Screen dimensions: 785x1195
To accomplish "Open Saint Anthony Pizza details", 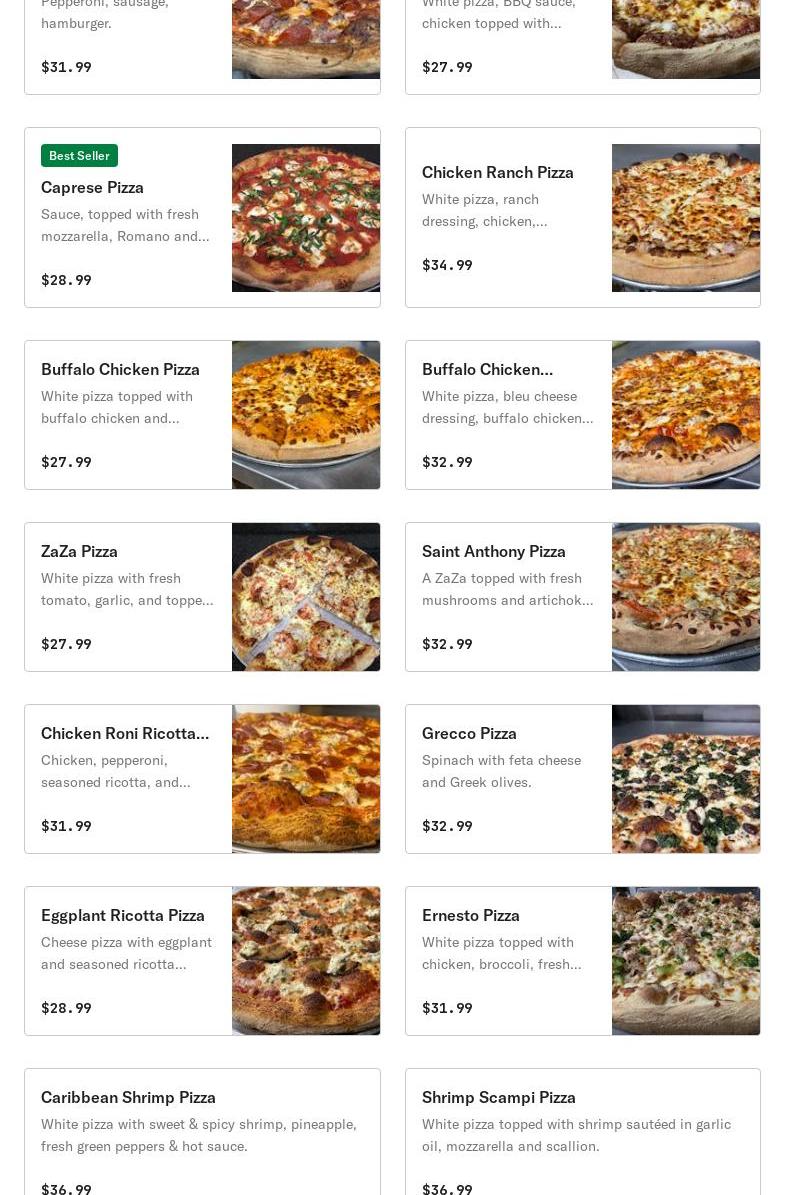I will pos(582,597).
